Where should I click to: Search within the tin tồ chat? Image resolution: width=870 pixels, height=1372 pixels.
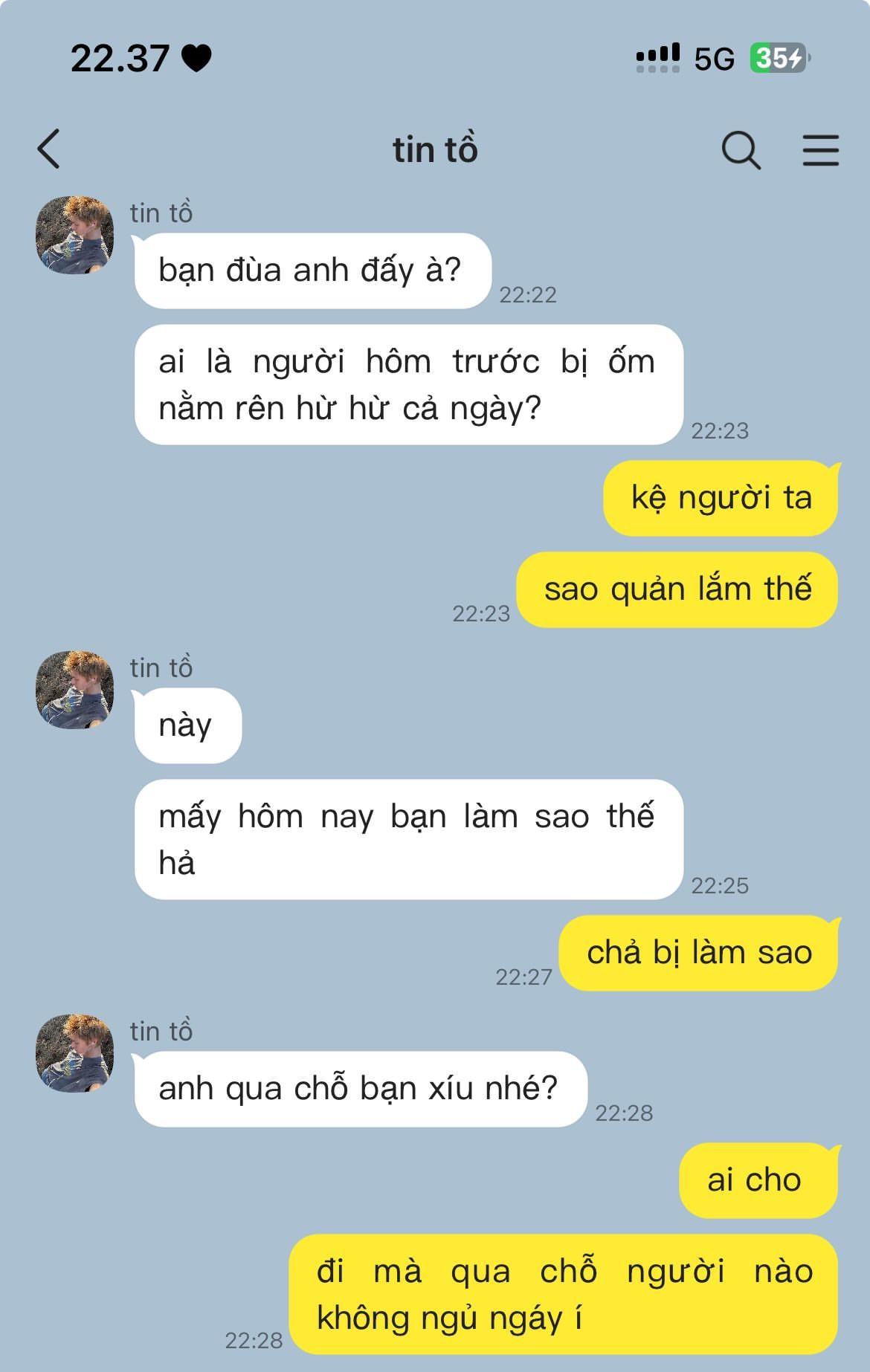tap(741, 150)
